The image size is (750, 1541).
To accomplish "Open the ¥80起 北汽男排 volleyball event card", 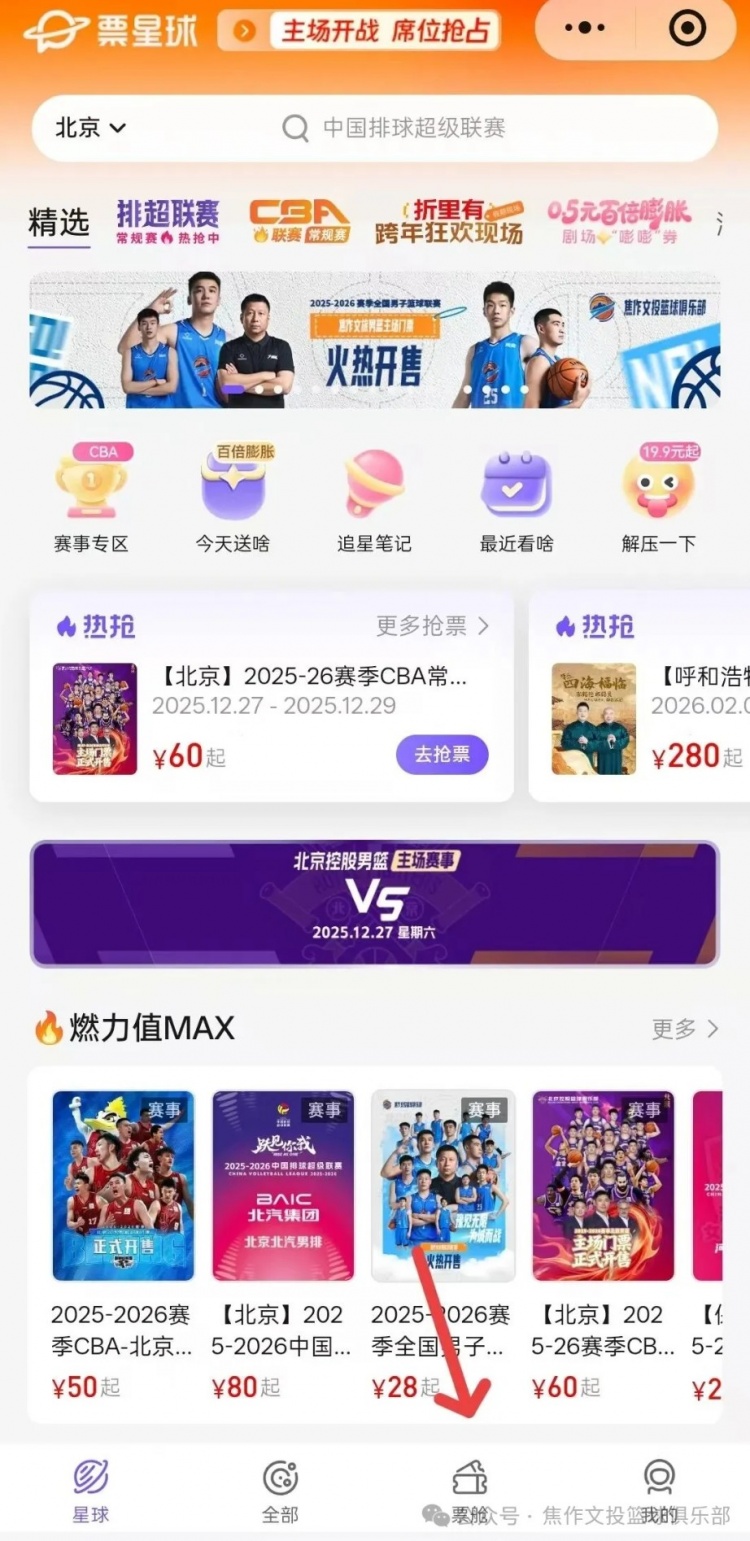I will [282, 1240].
